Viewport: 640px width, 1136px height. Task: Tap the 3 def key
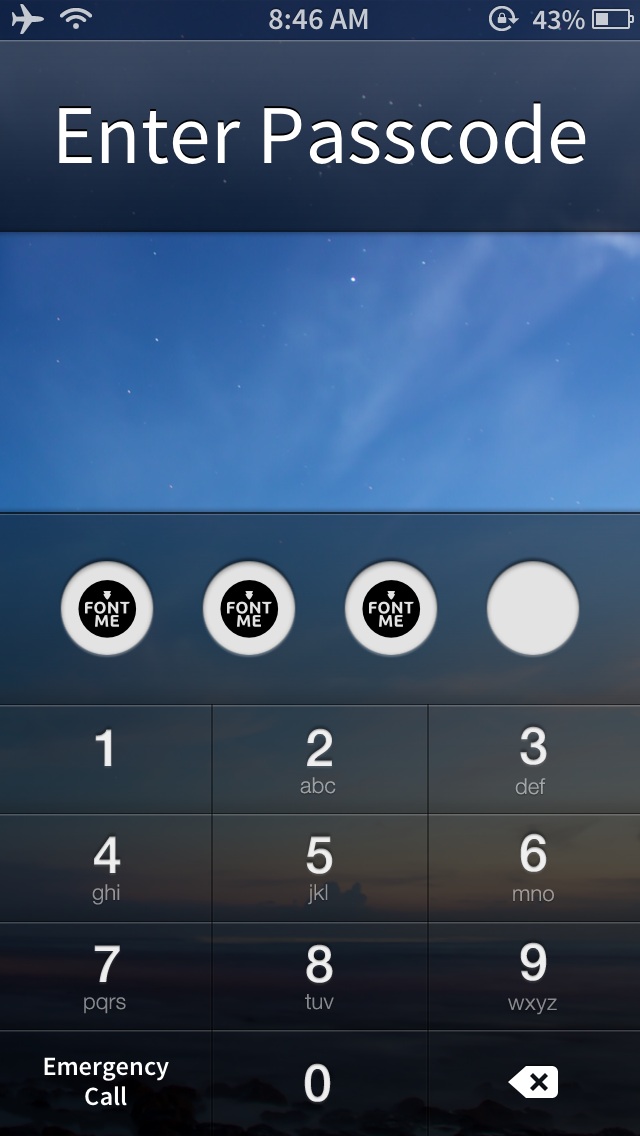click(534, 759)
